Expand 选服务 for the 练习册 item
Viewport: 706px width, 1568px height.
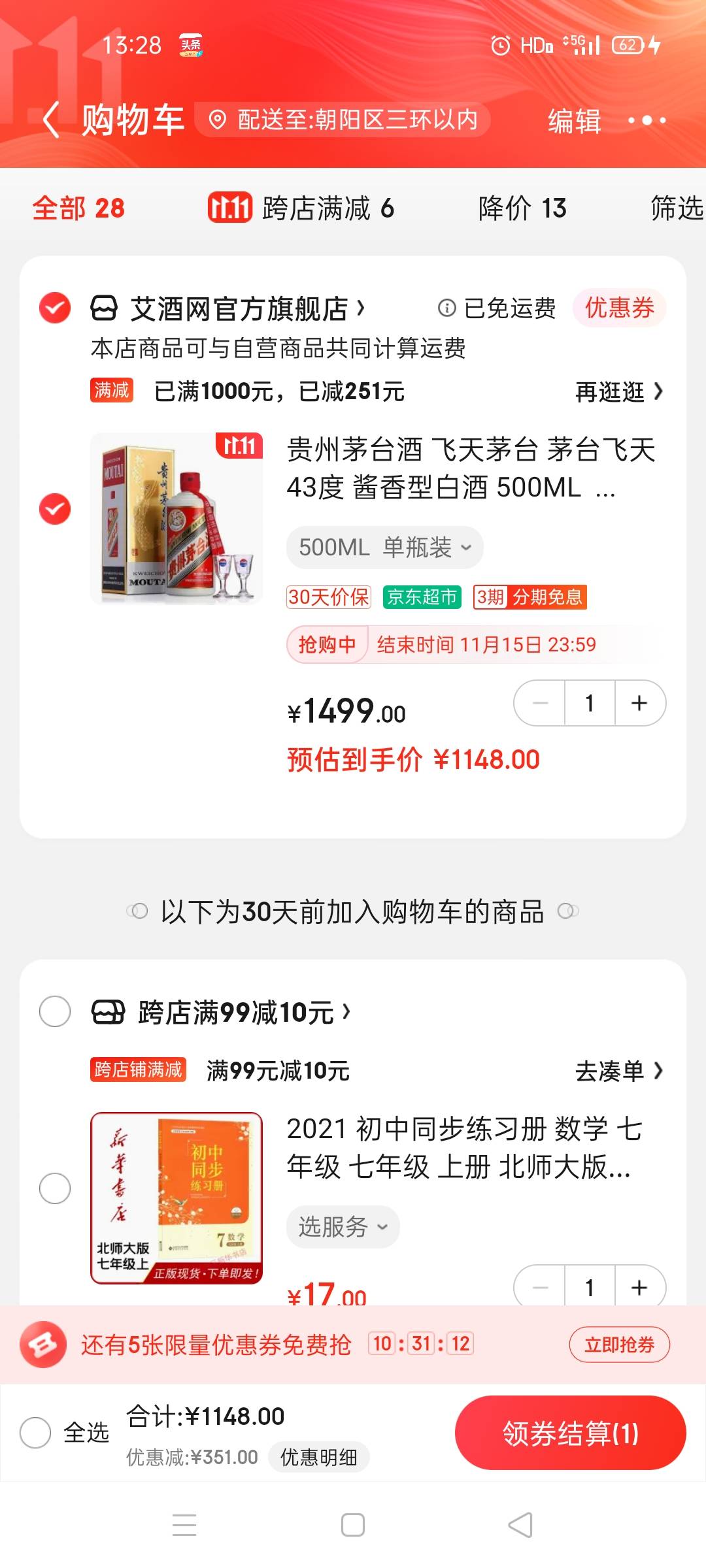pos(343,1227)
